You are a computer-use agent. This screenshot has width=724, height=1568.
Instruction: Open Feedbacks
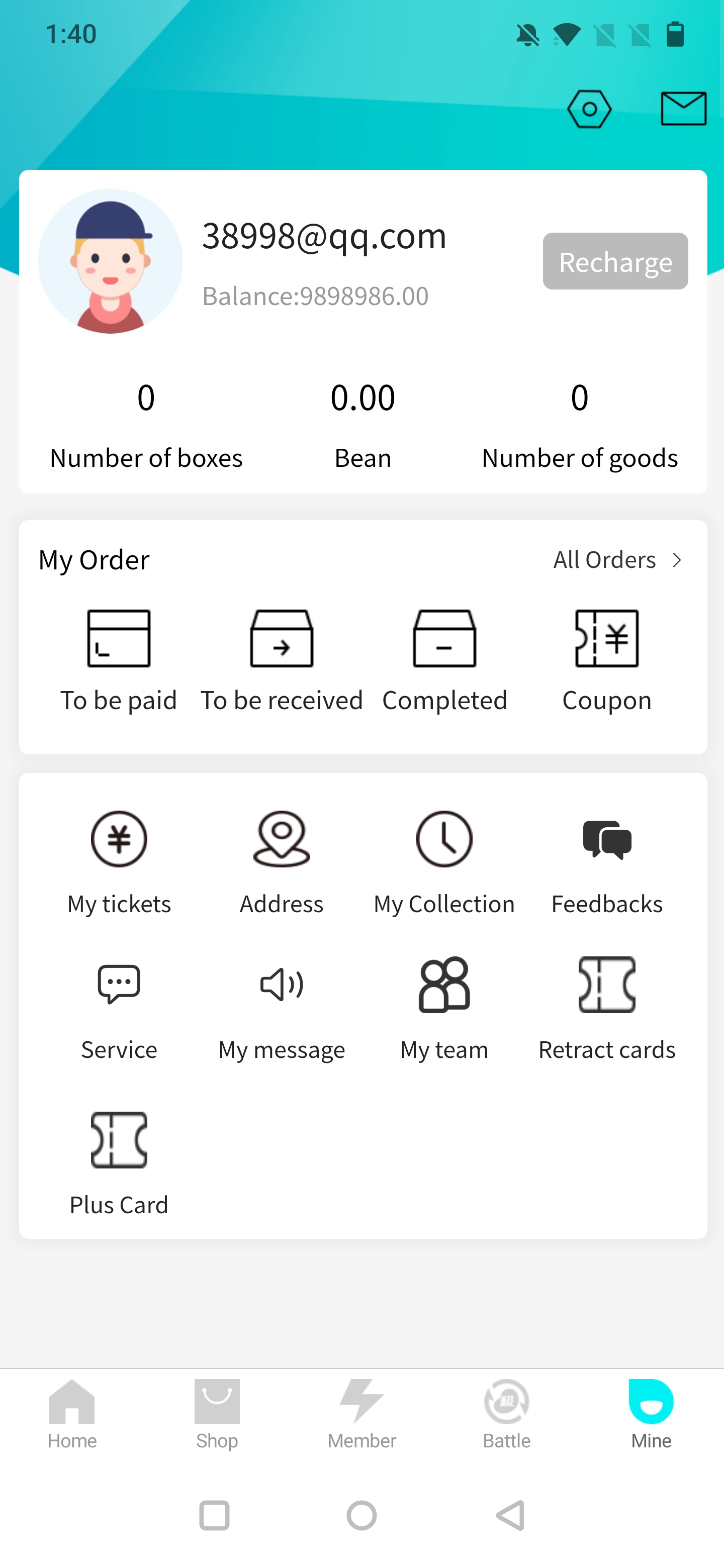click(606, 862)
